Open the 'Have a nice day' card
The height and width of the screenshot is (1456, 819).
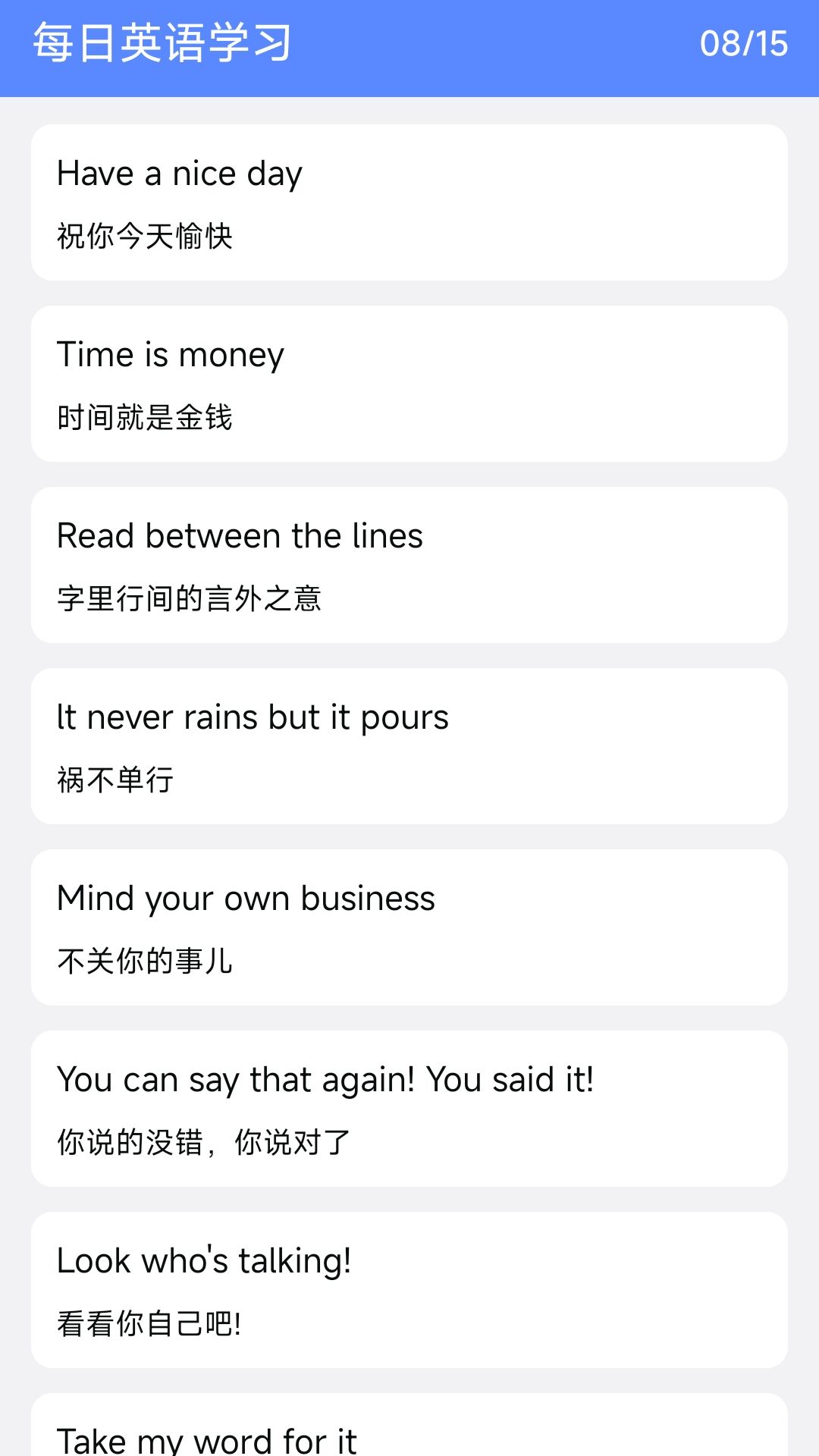409,202
